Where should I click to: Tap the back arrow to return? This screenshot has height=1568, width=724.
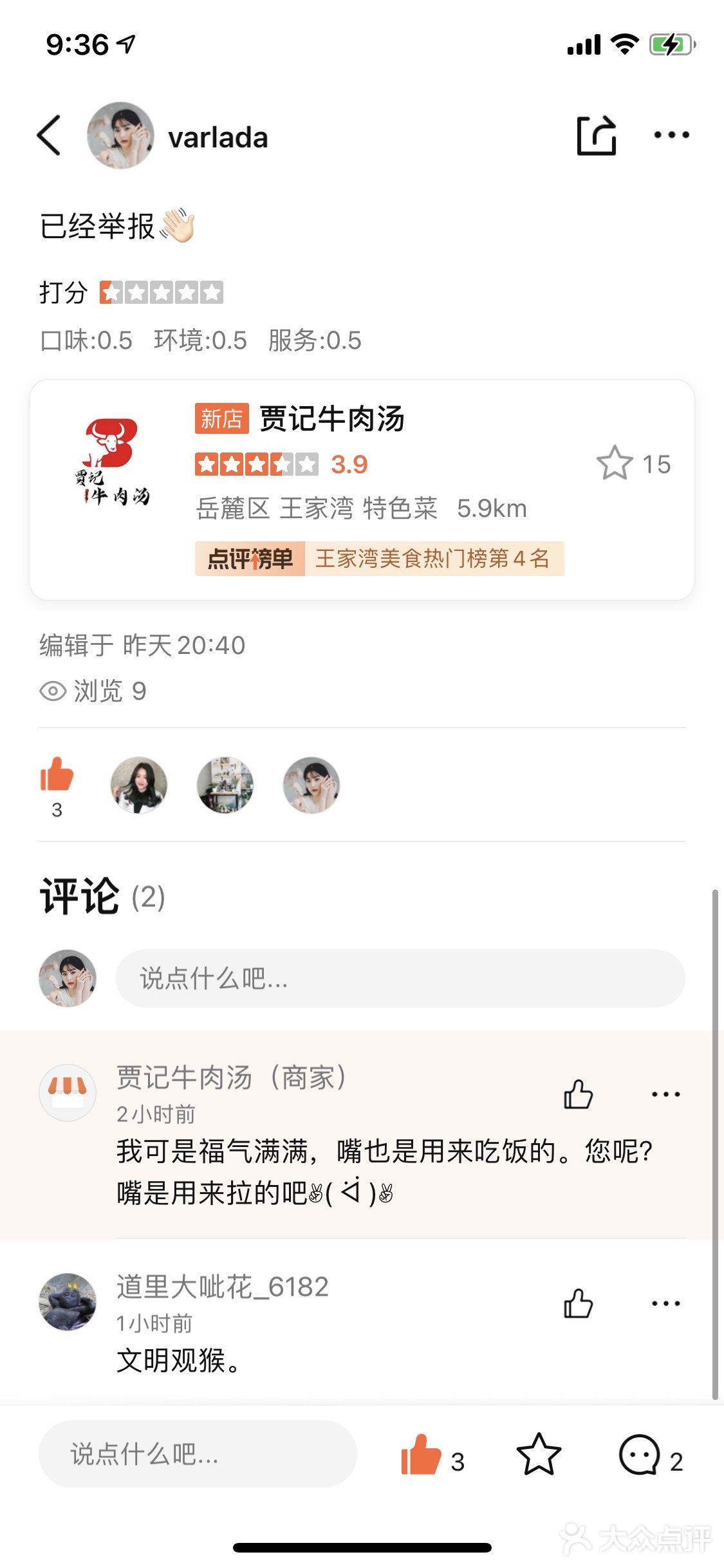[x=48, y=135]
